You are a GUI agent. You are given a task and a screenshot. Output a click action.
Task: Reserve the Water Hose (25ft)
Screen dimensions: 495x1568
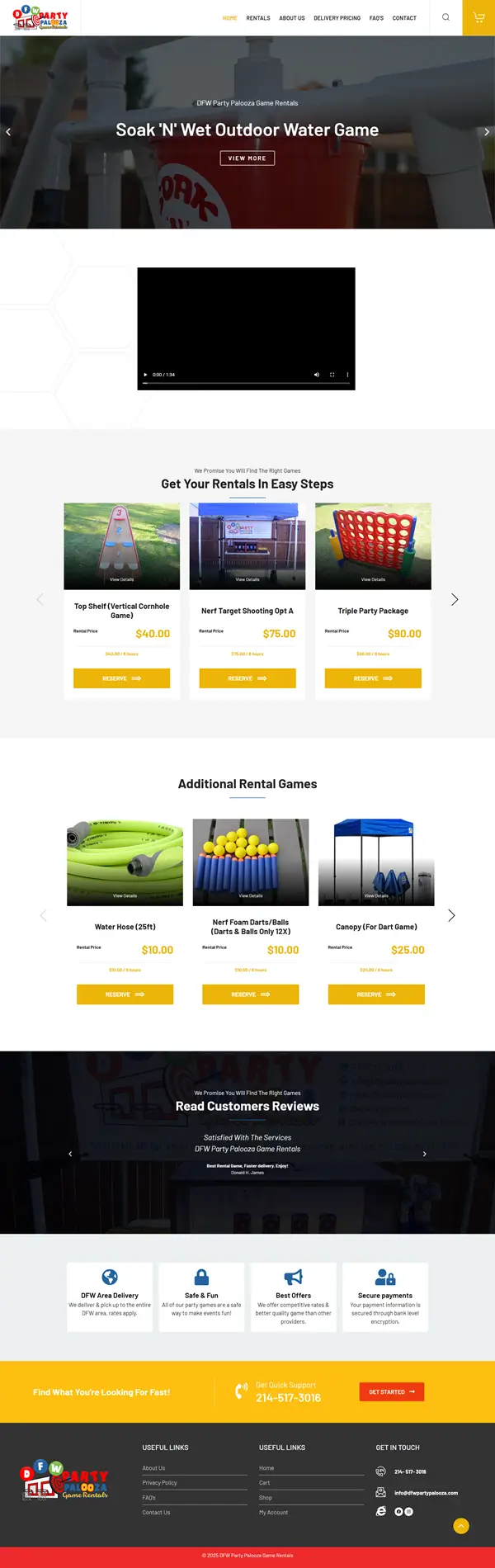125,994
